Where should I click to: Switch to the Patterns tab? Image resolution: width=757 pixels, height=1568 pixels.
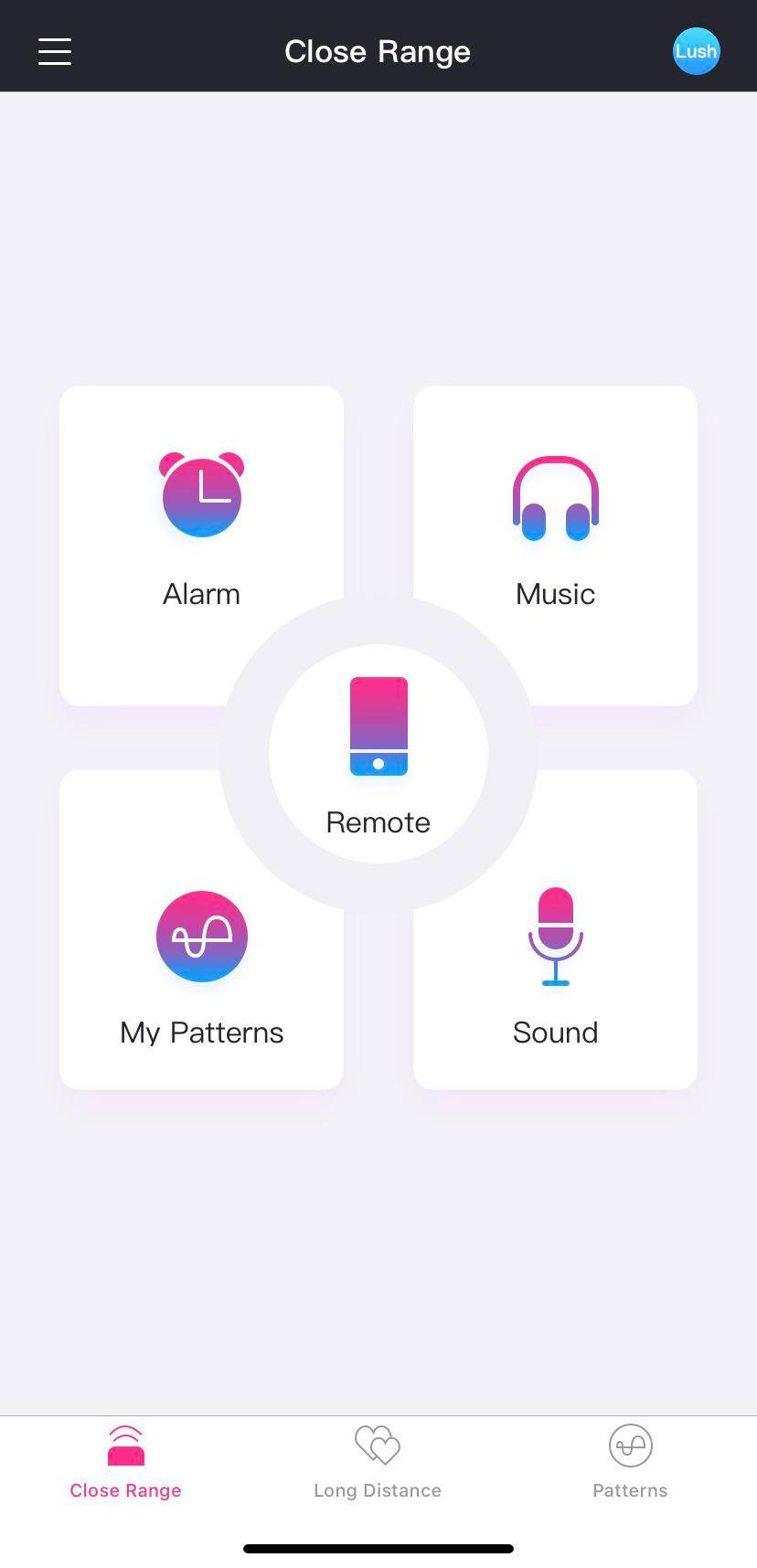pos(630,1462)
